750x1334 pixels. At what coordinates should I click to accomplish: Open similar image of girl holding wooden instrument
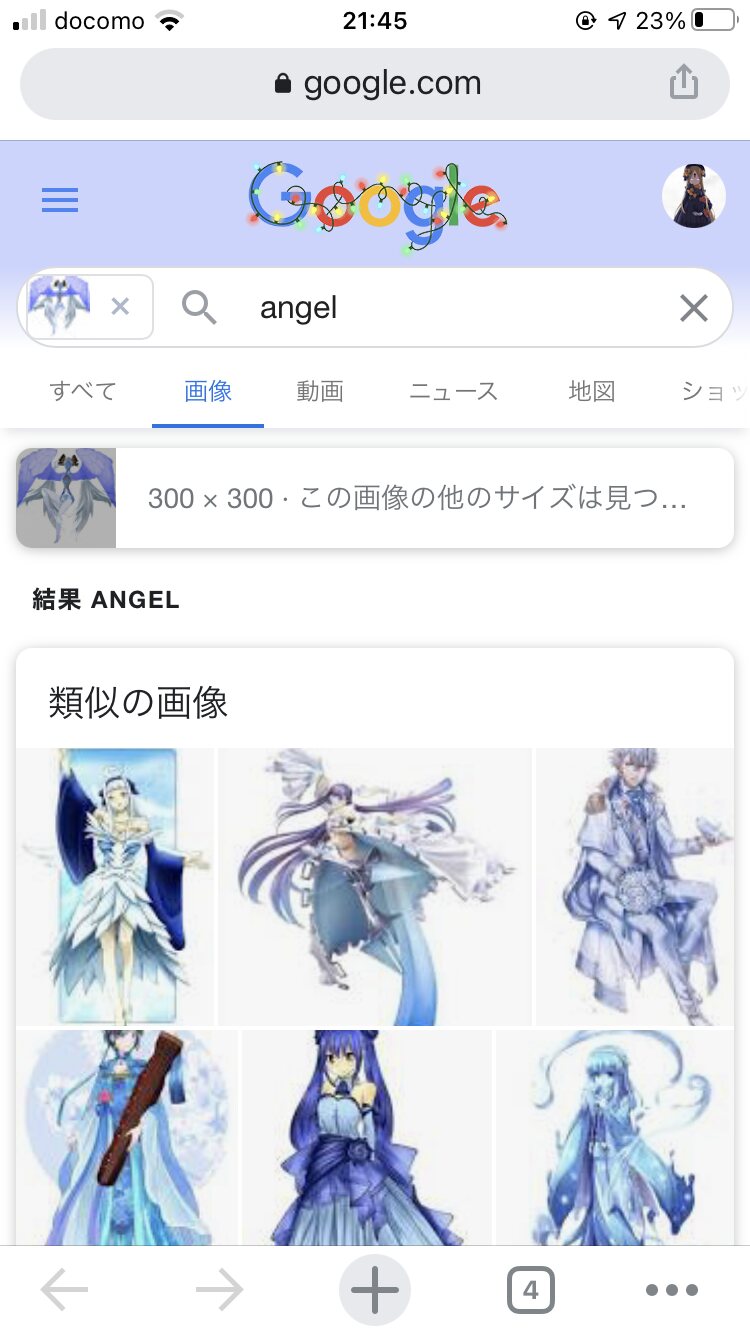pyautogui.click(x=127, y=1138)
